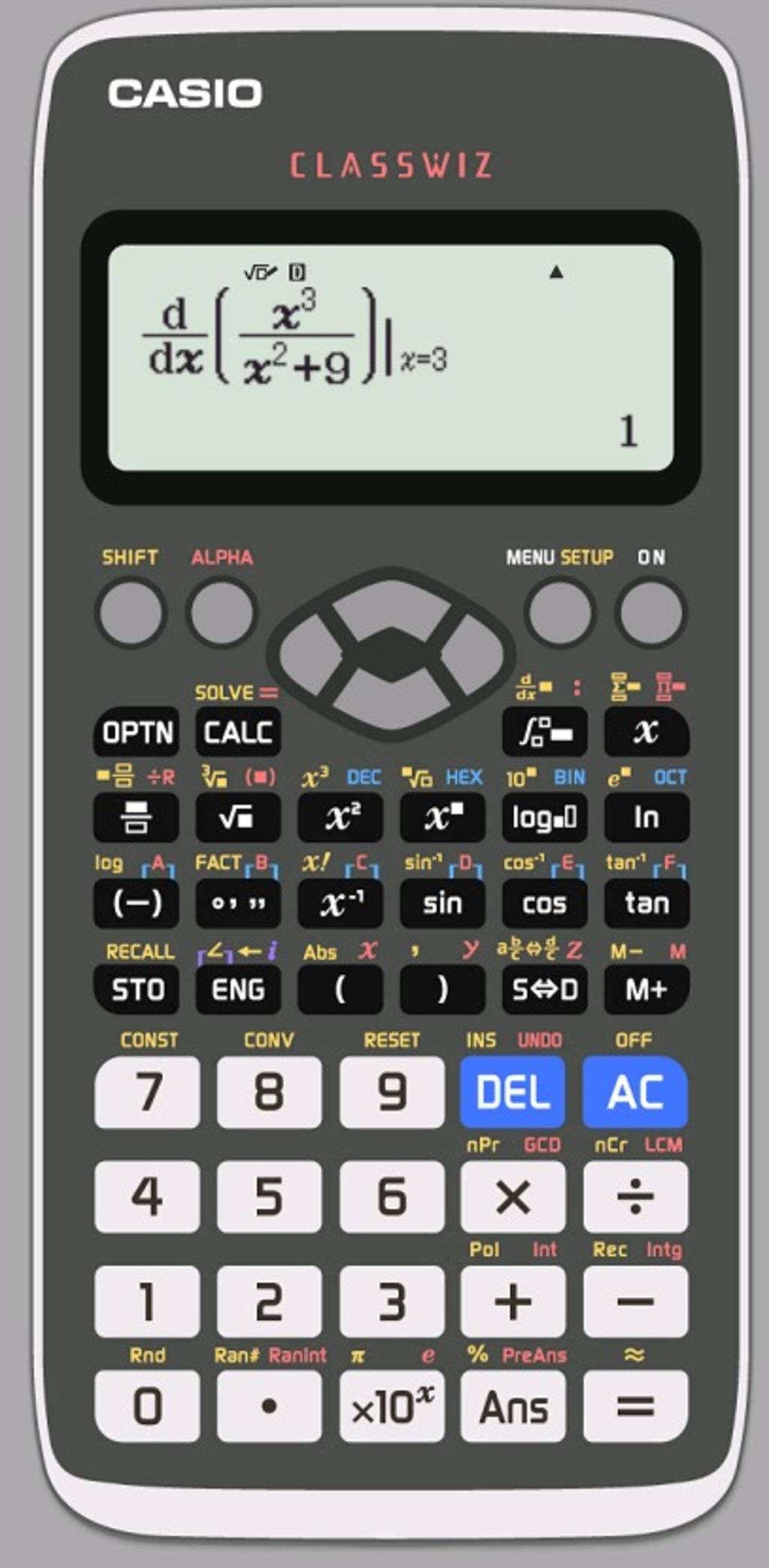Tap the ON key
Viewport: 769px width, 1568px height.
pos(650,612)
